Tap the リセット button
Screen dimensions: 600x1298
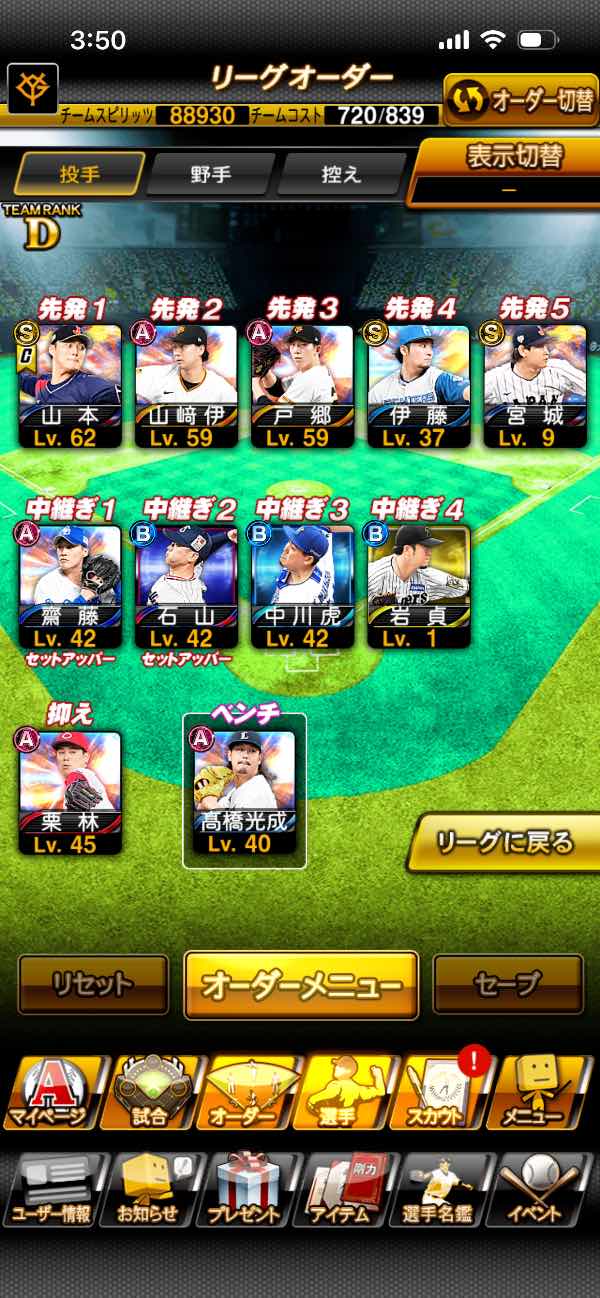coord(93,984)
